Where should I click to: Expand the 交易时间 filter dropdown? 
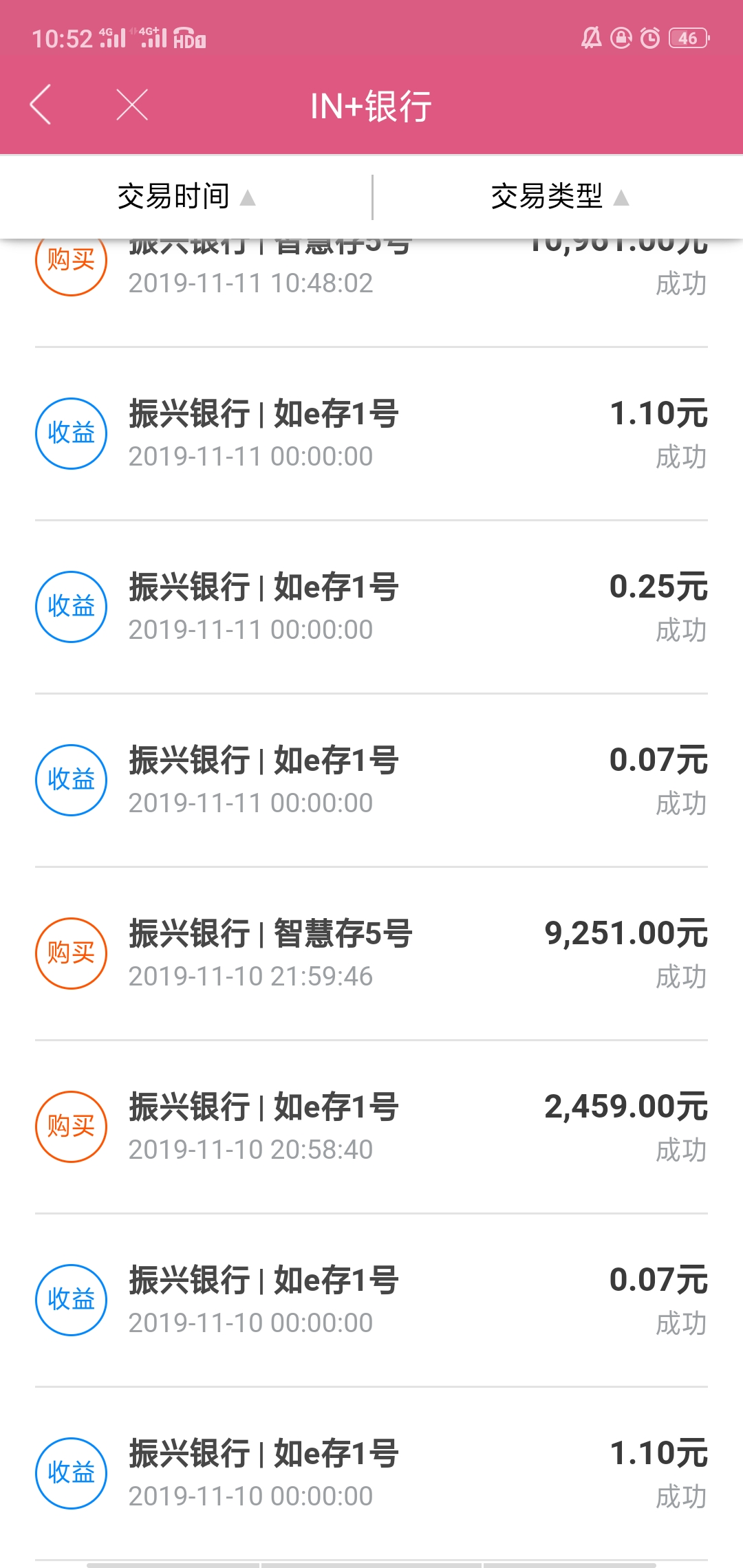tap(186, 197)
